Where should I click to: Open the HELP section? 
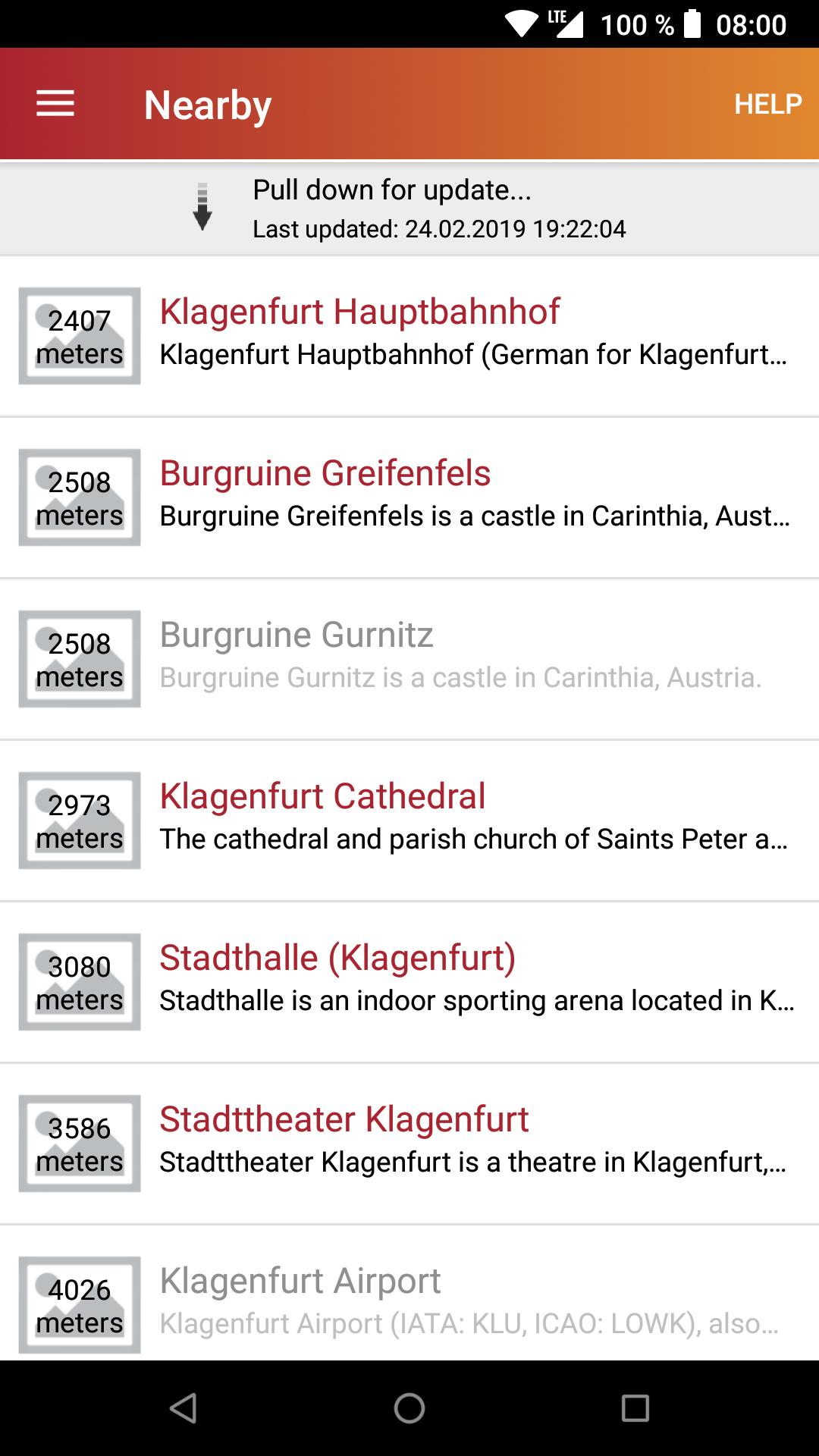[x=768, y=104]
